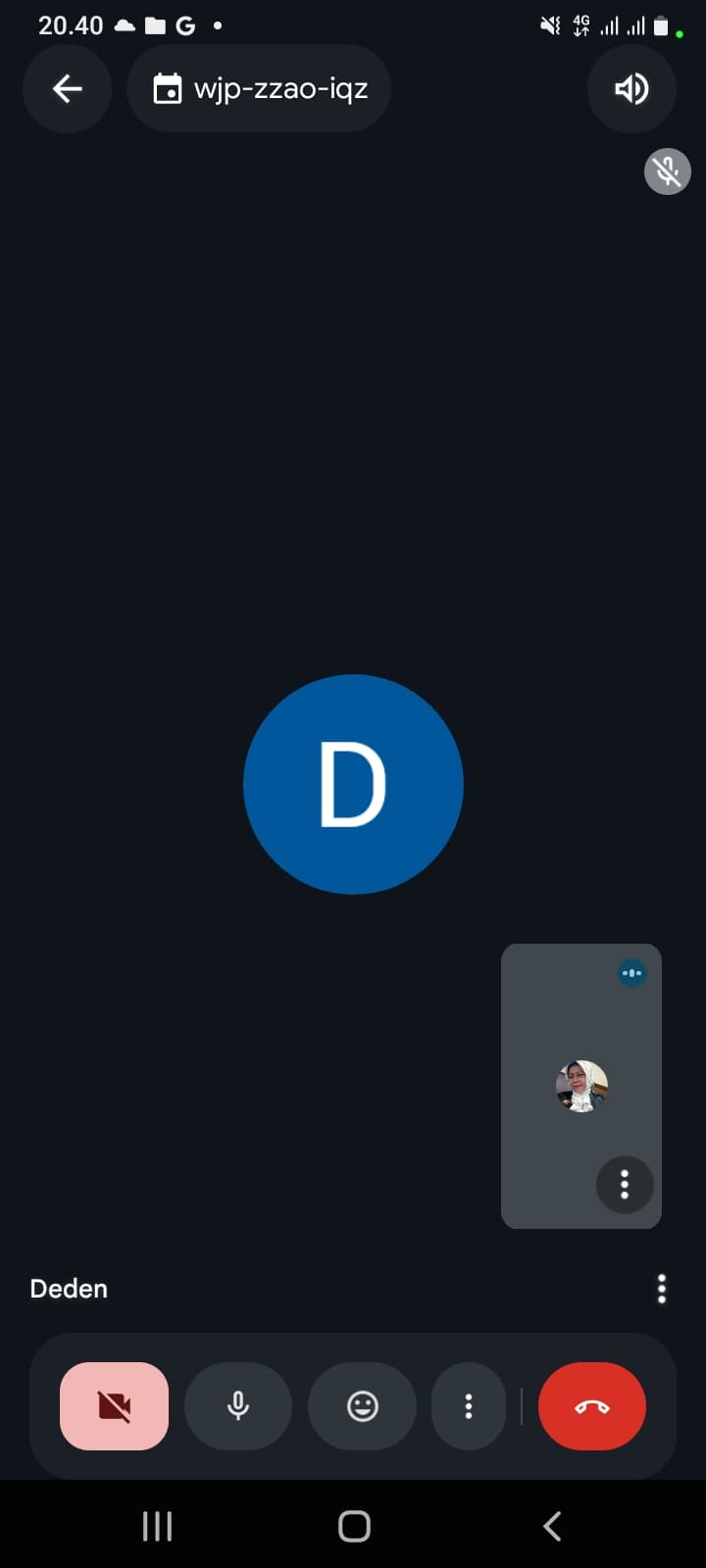Screen dimensions: 706x1568
Task: Open meeting code wjp-zzao-iqz details
Action: 260,89
